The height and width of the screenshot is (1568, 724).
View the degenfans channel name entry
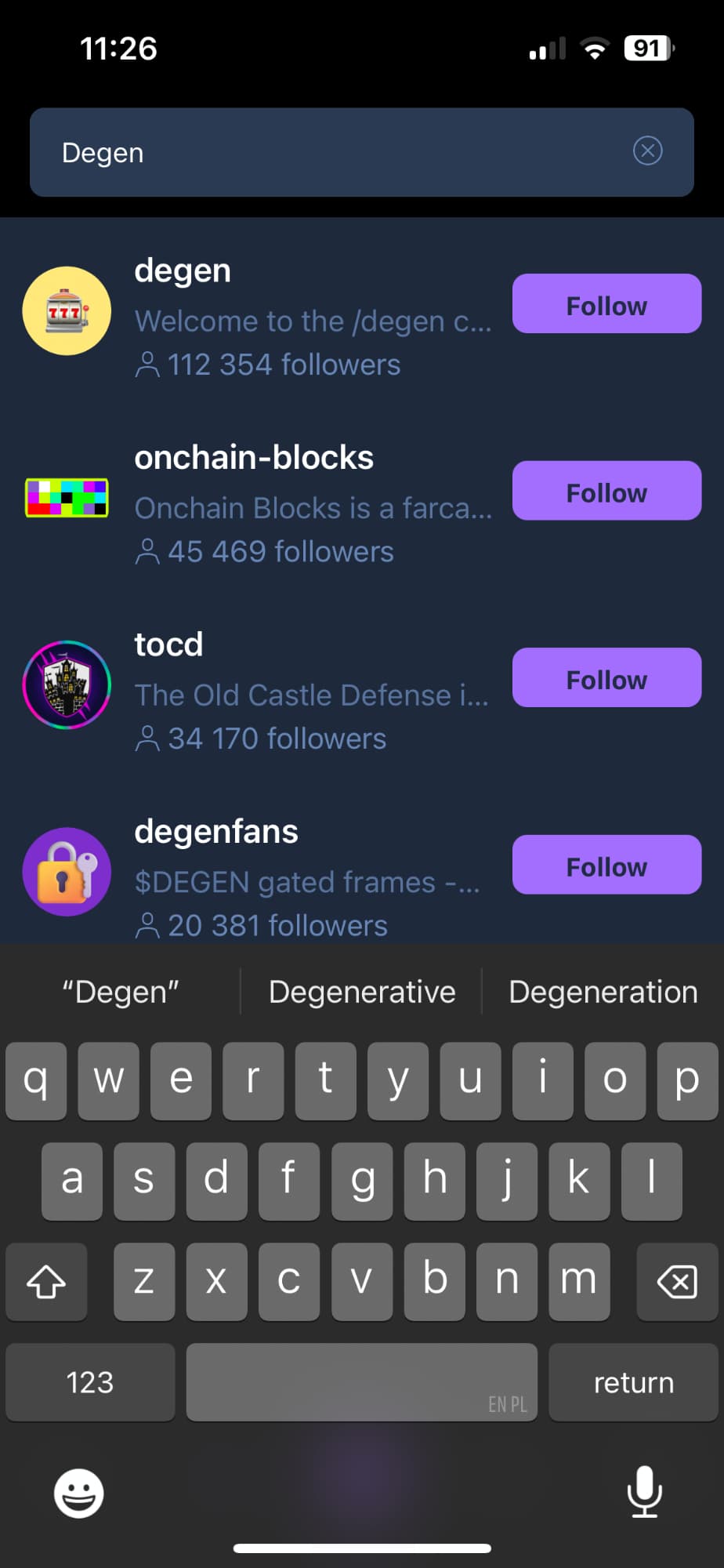(216, 831)
